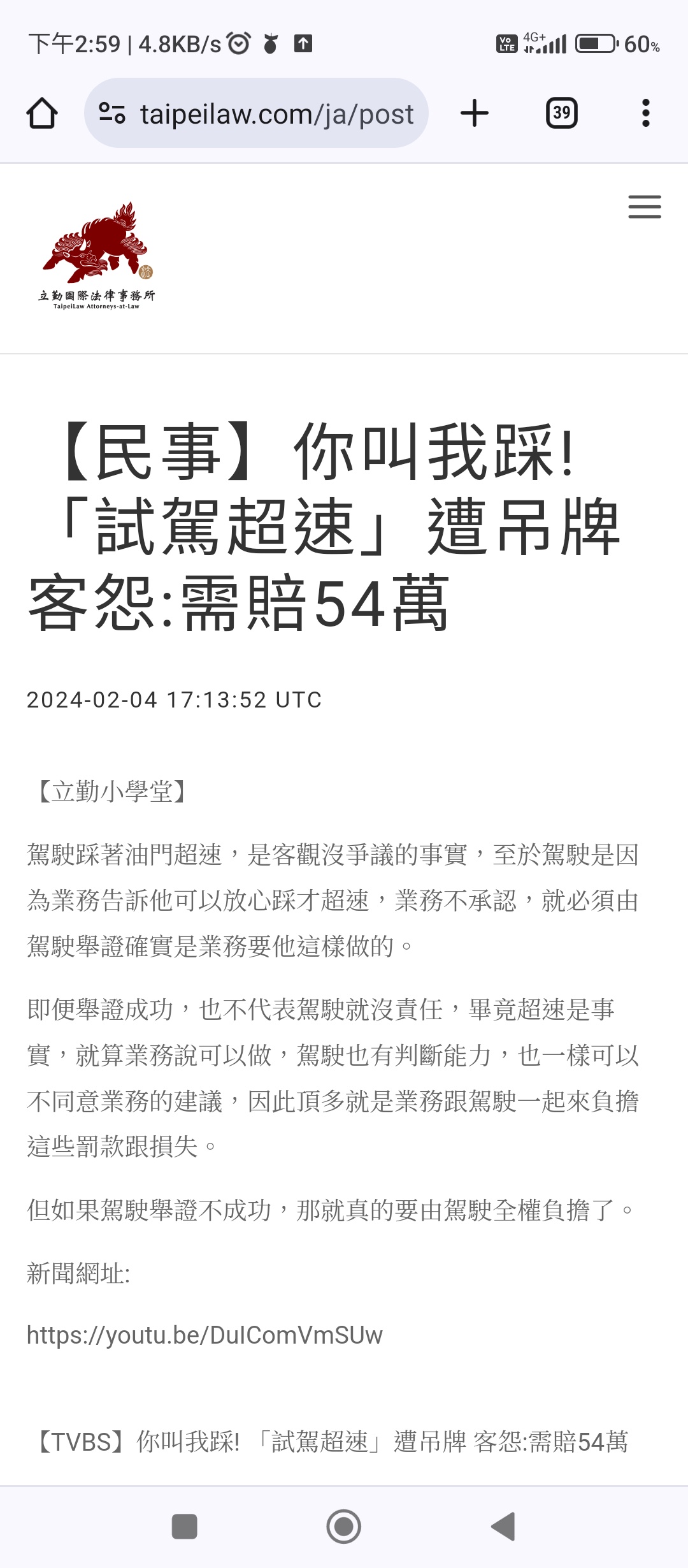Tap the TaipeiLaw logo
The width and height of the screenshot is (688, 1568).
(x=96, y=256)
